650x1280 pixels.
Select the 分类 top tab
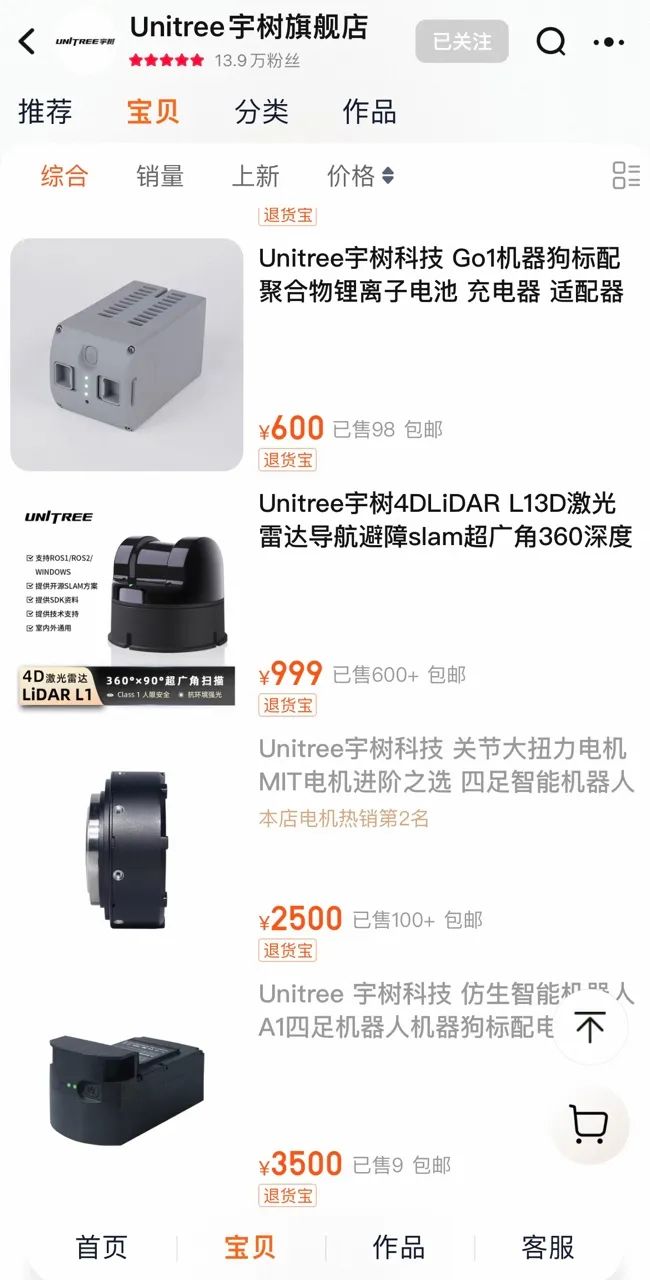tap(261, 111)
